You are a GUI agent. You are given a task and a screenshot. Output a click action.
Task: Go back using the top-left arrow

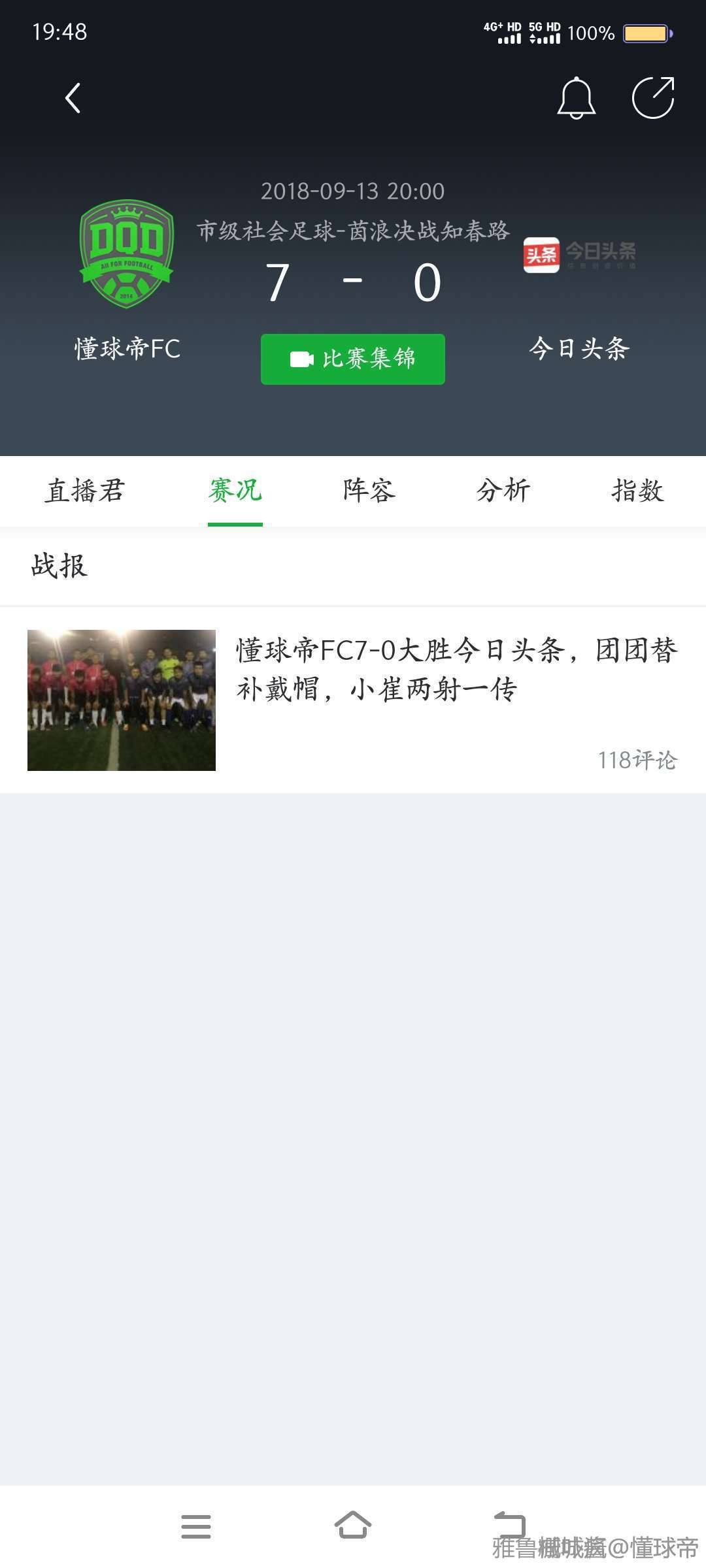(73, 98)
